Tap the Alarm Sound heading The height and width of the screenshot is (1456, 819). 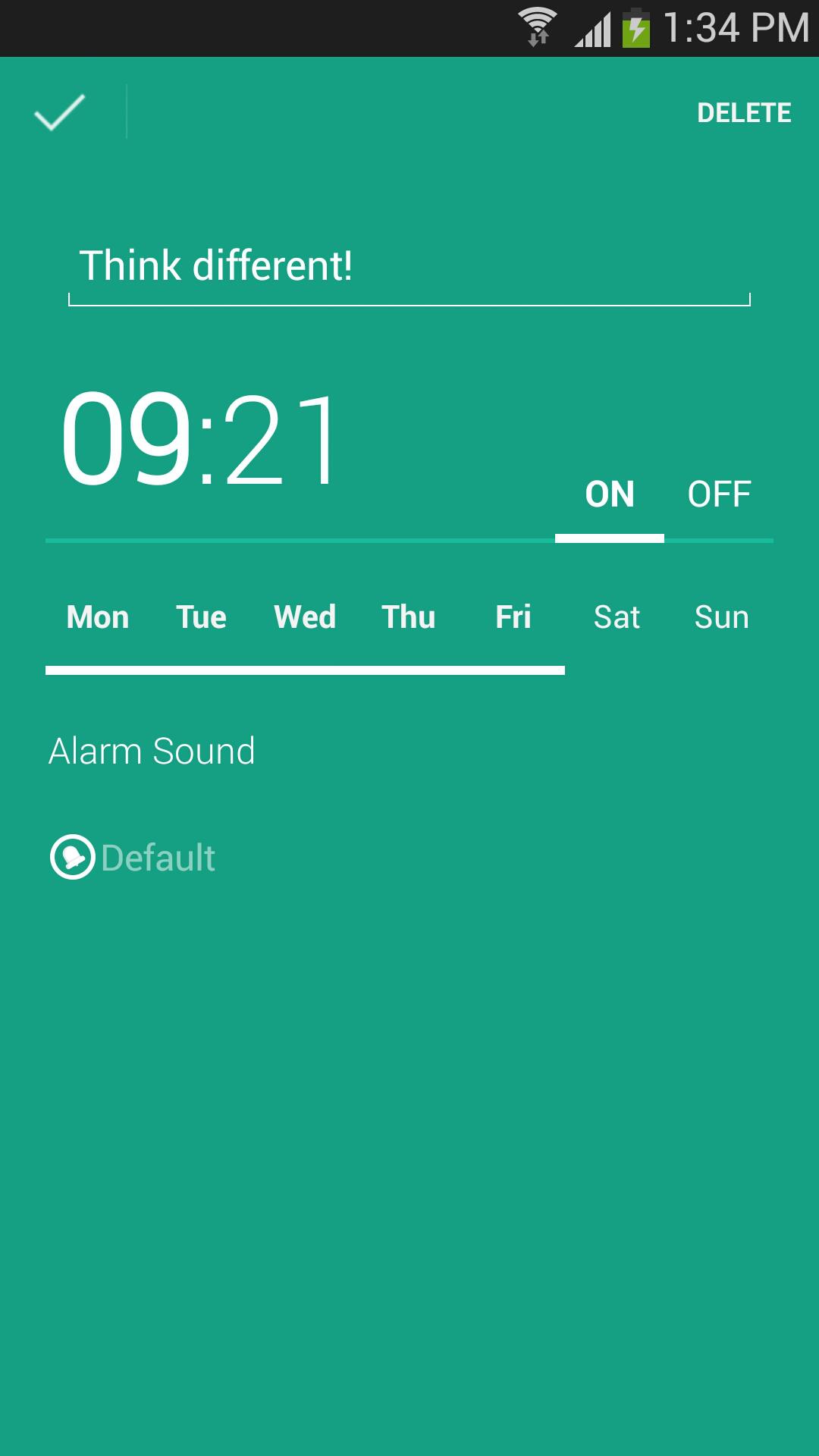click(x=152, y=751)
